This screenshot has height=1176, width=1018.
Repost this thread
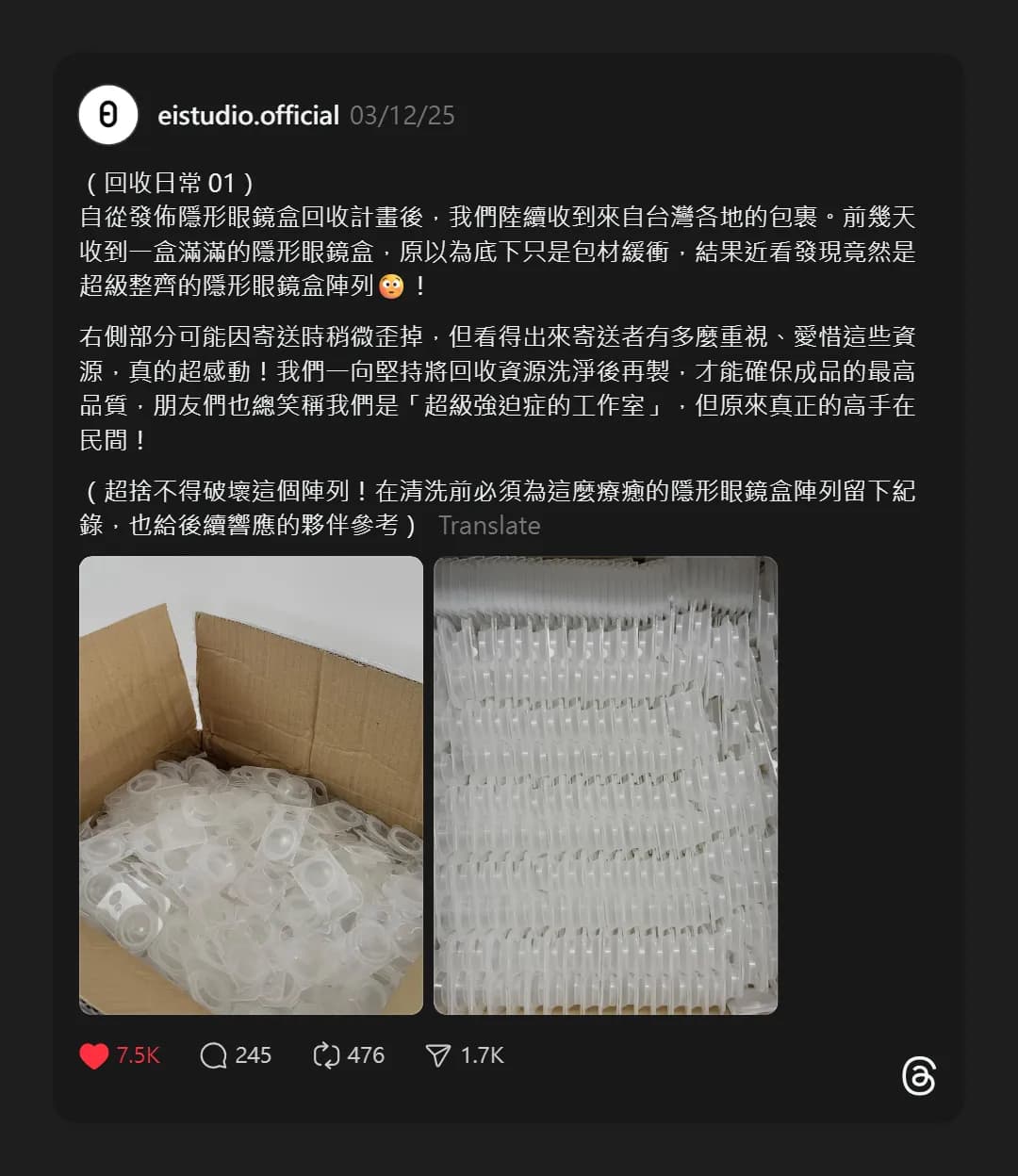coord(326,1055)
